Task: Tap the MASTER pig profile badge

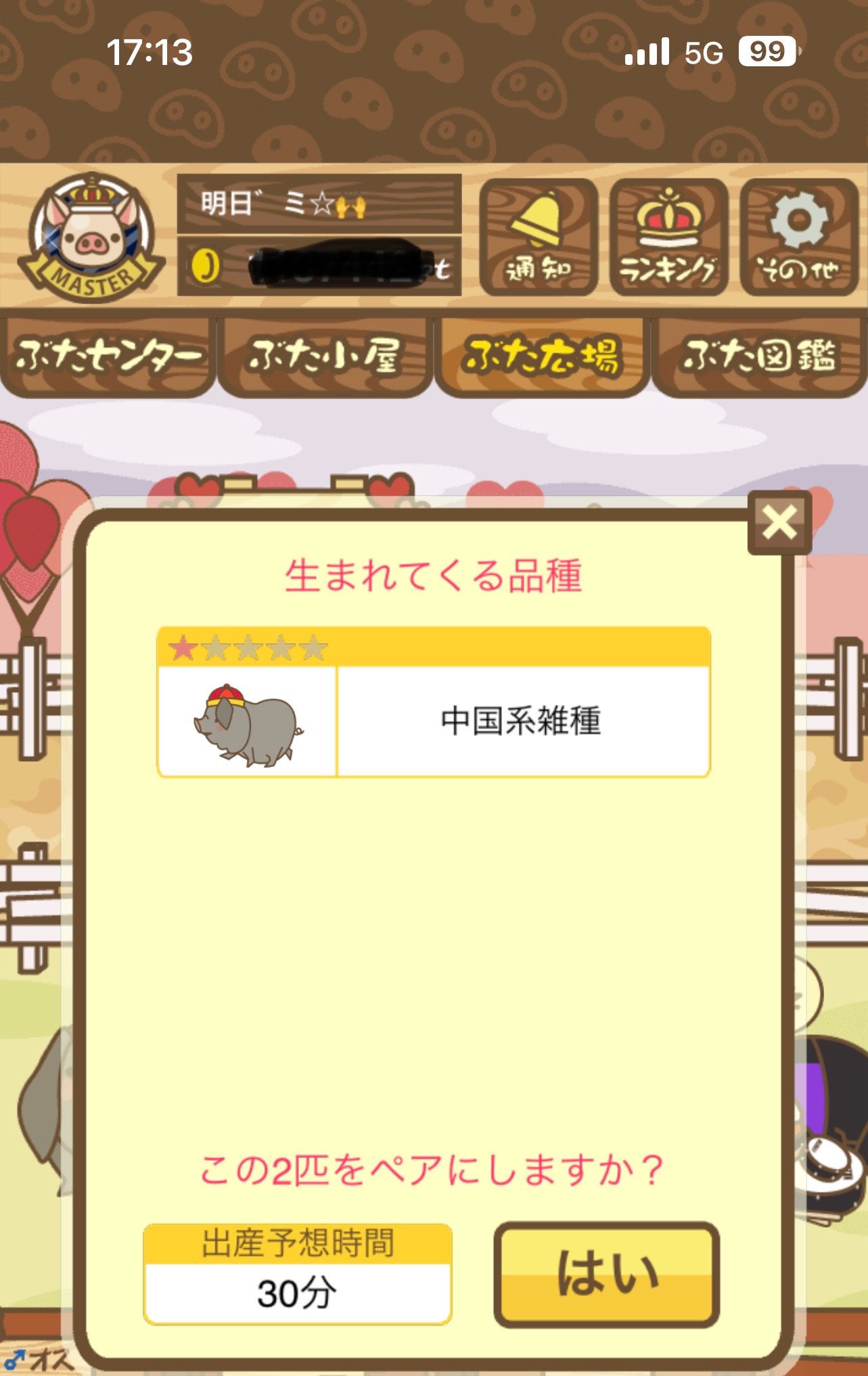Action: [x=91, y=237]
